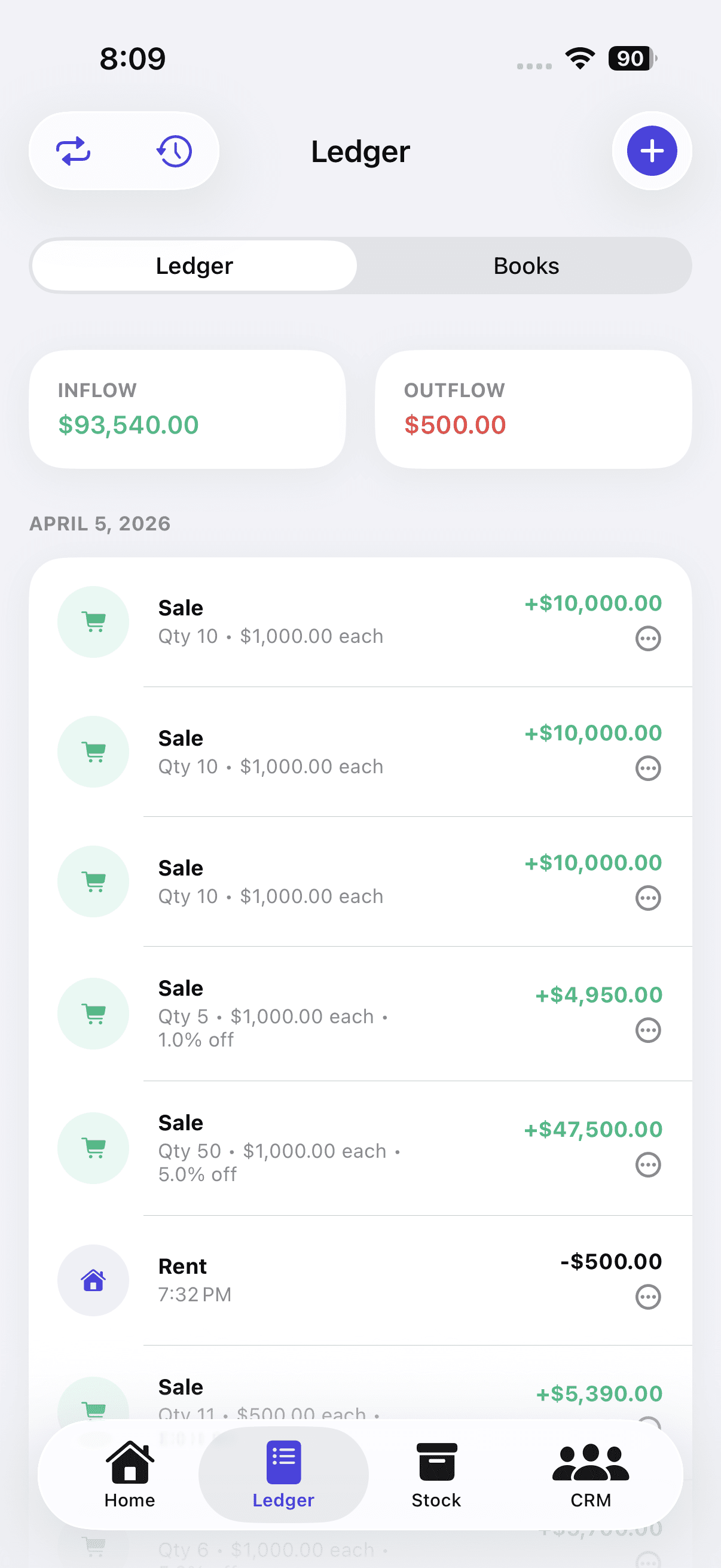Tap the cart icon on the $47,500 Sale
Screen dimensions: 721x1568
click(x=93, y=1149)
